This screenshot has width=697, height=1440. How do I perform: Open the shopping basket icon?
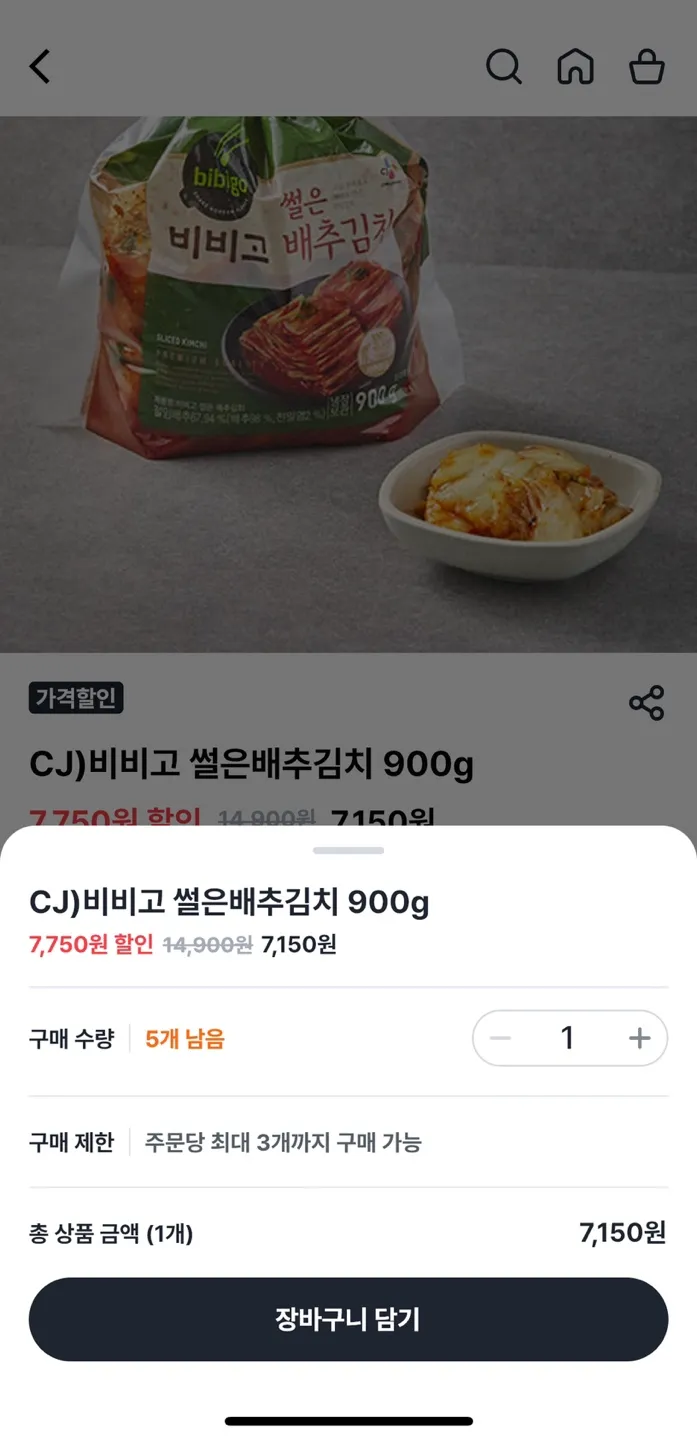(x=646, y=67)
